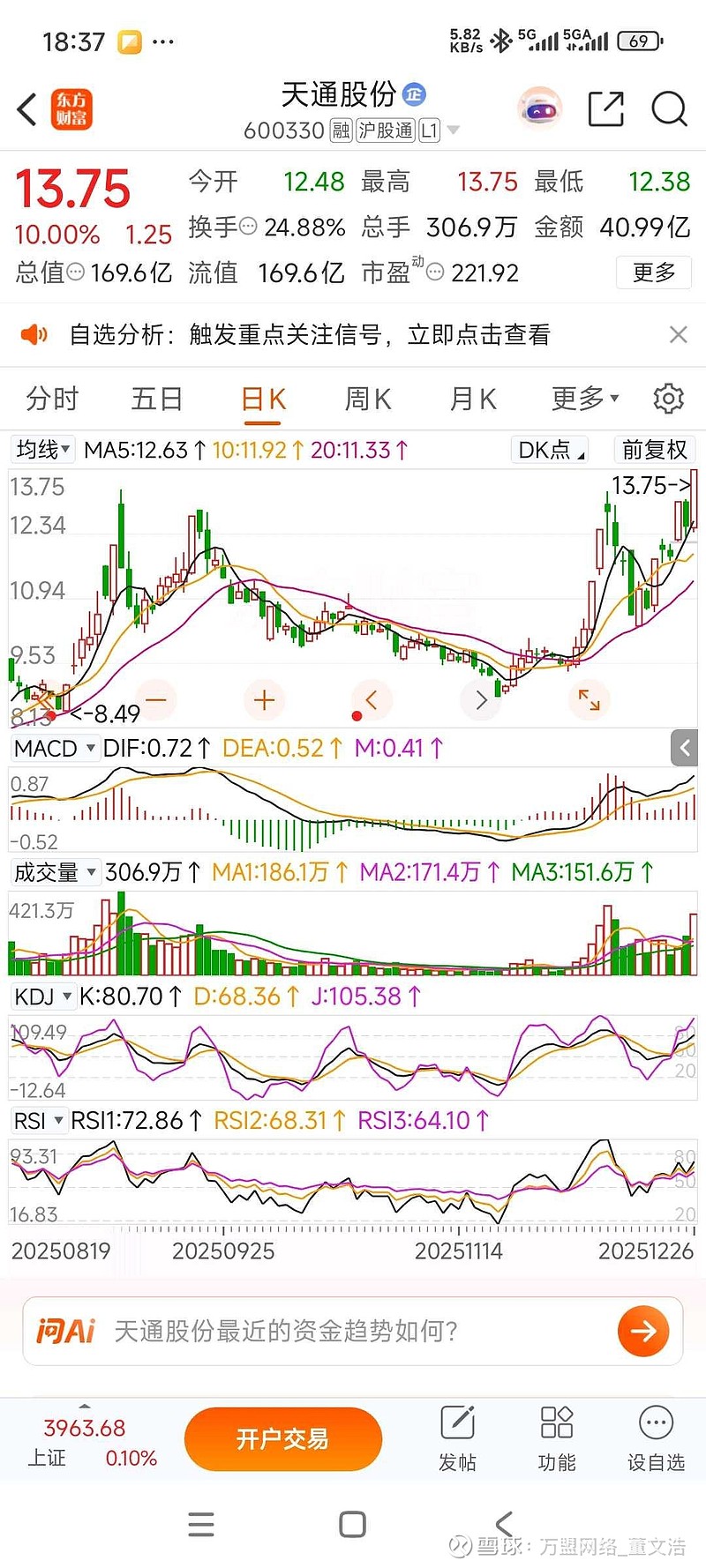Collapse indicator panel with left chevron
The width and height of the screenshot is (706, 1568).
[x=684, y=748]
